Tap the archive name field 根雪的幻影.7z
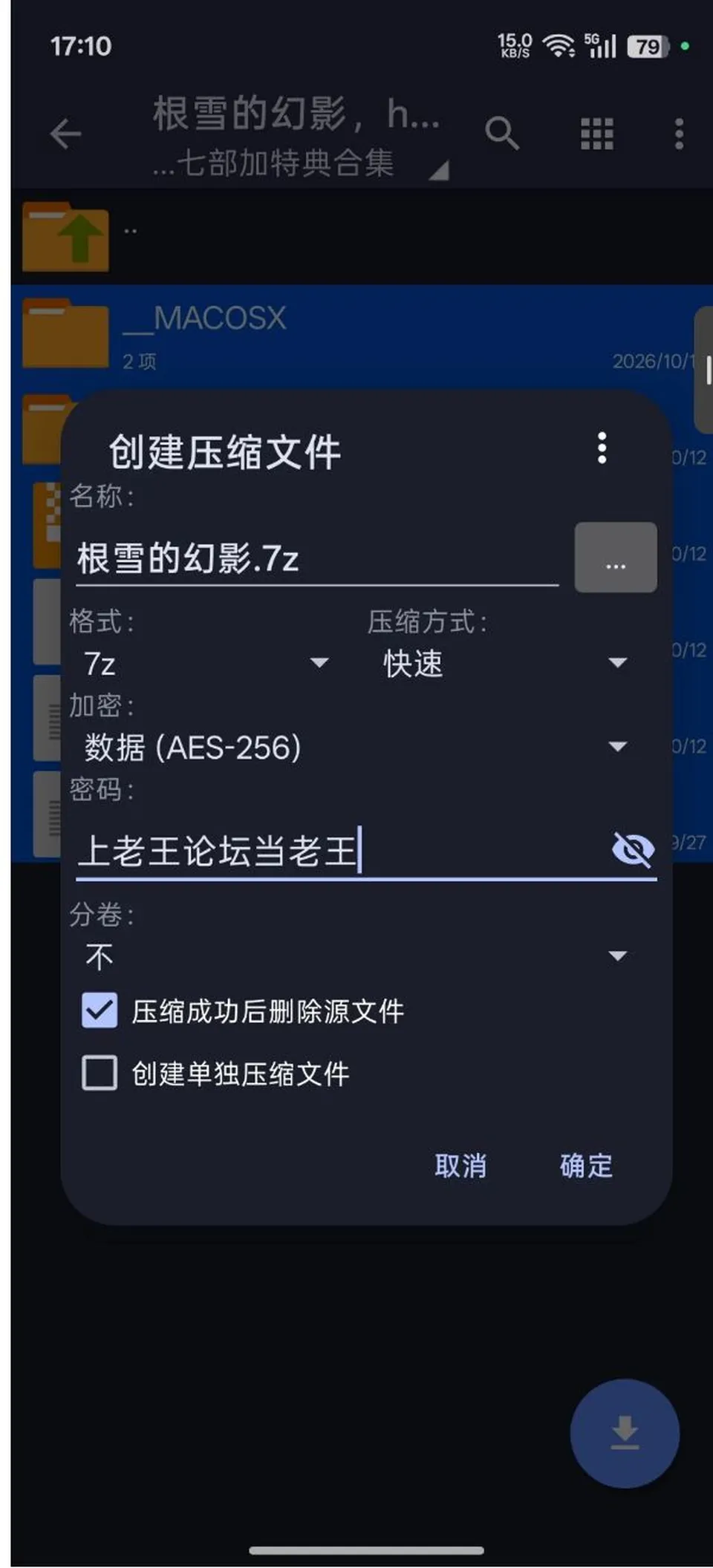Image resolution: width=713 pixels, height=1568 pixels. 317,558
